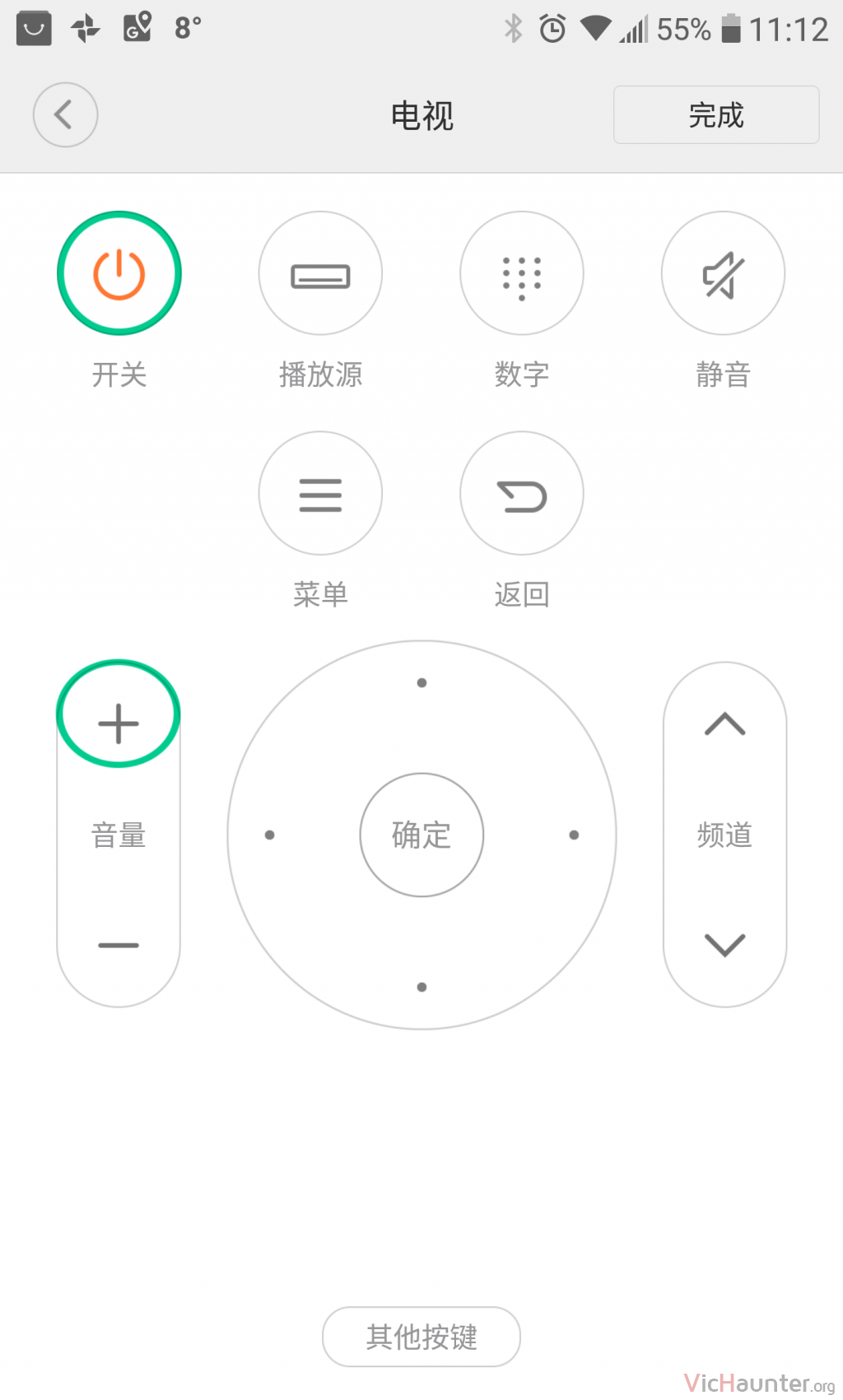Tap the right dot on the d-pad
Viewport: 843px width, 1400px height.
point(574,835)
